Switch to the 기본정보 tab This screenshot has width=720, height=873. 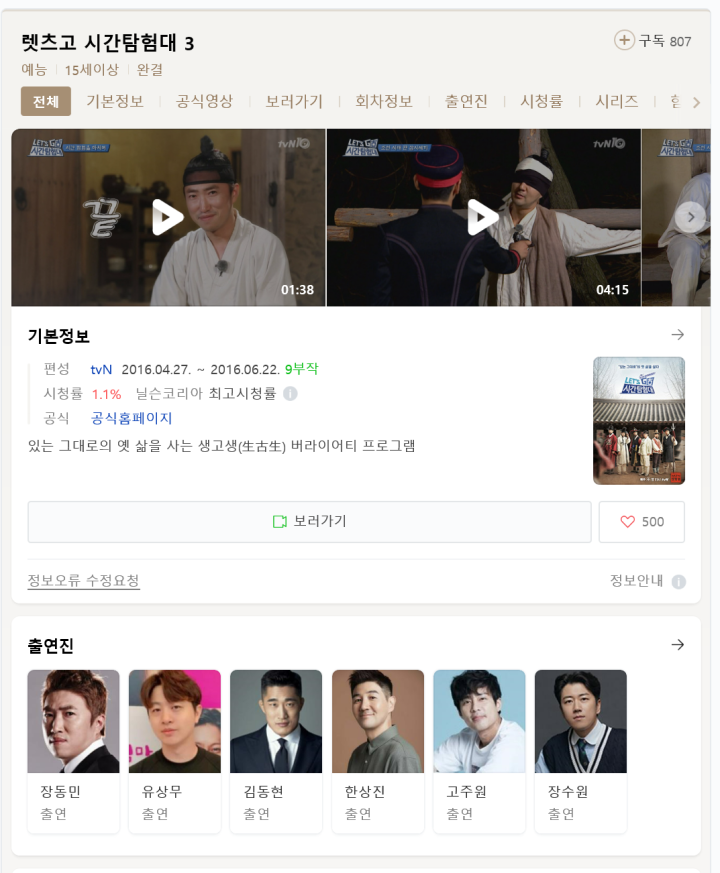click(x=115, y=101)
